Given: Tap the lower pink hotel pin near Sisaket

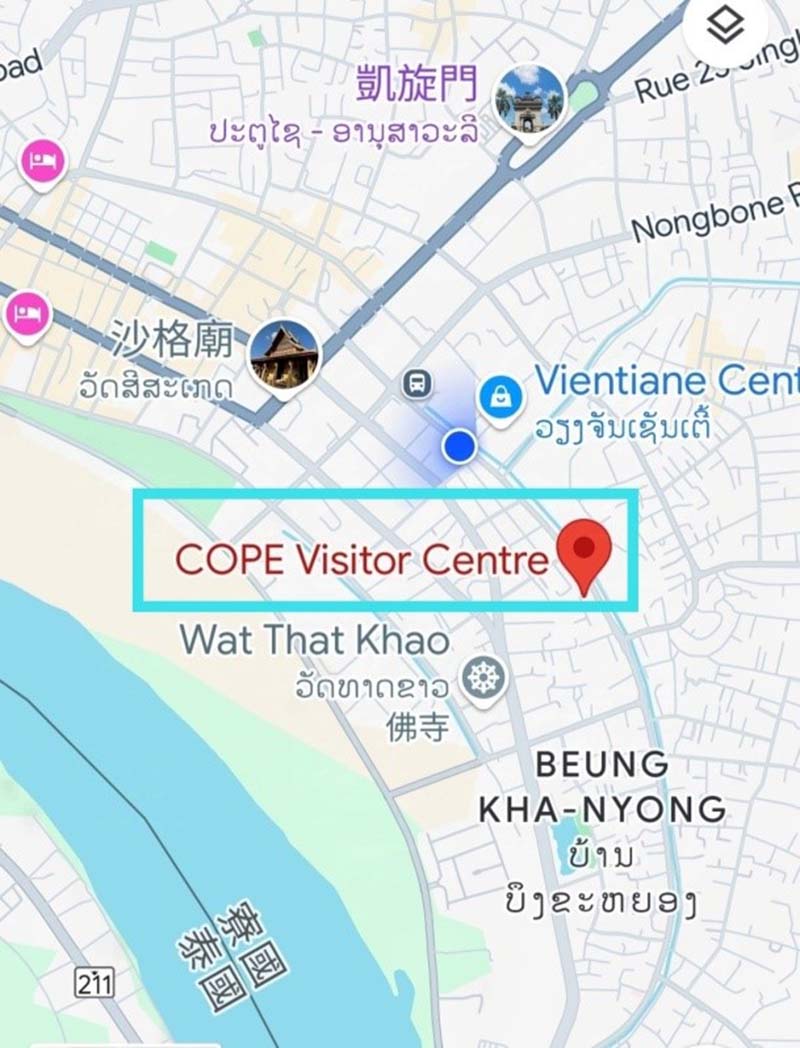Looking at the screenshot, I should [x=26, y=309].
